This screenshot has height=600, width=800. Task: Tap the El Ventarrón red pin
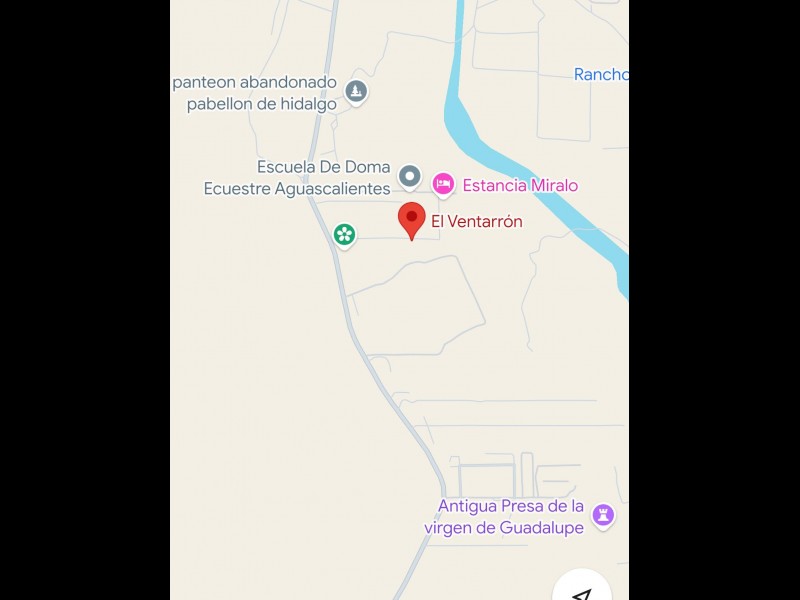[411, 219]
